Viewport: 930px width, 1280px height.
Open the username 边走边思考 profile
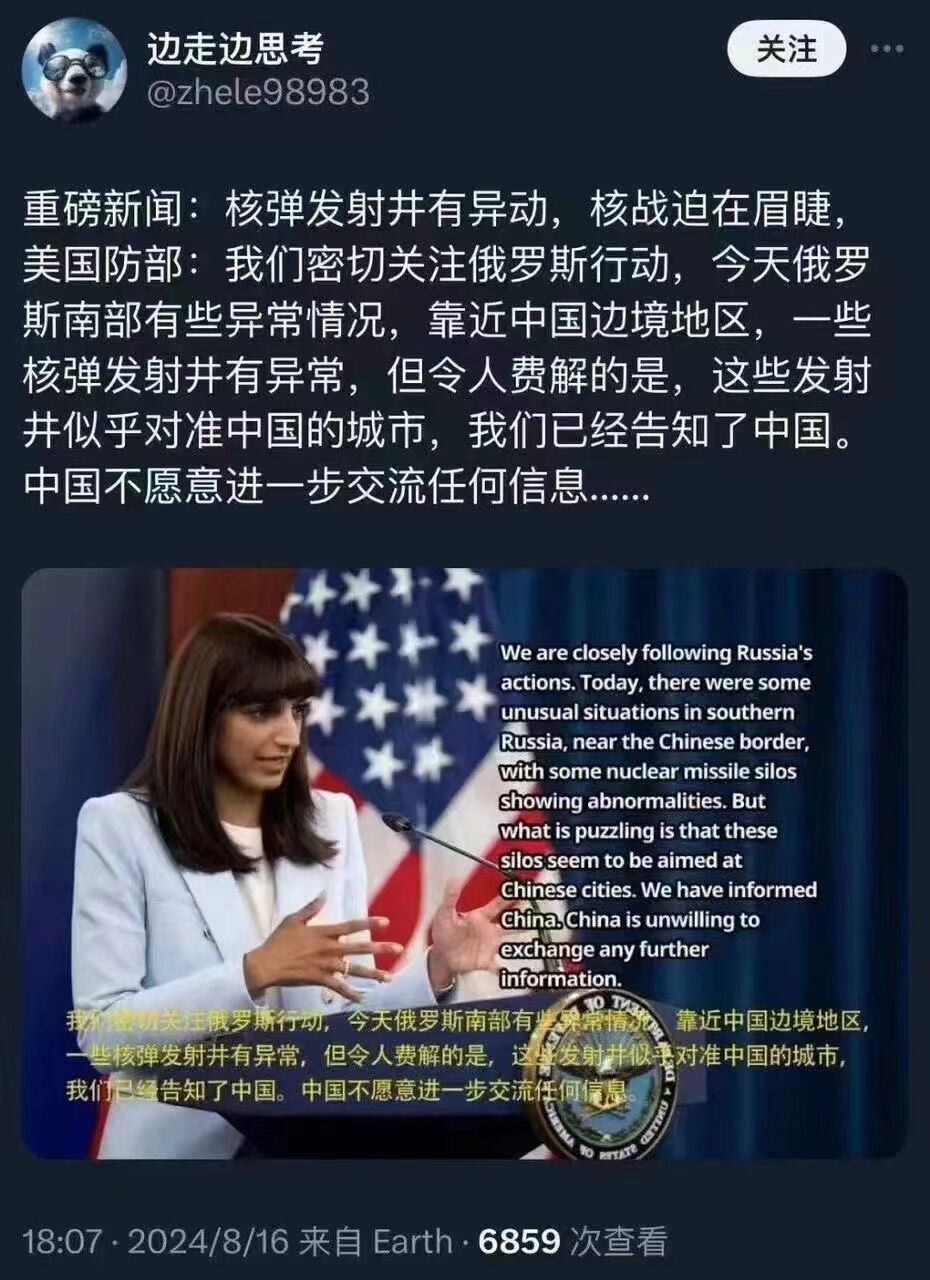236,48
